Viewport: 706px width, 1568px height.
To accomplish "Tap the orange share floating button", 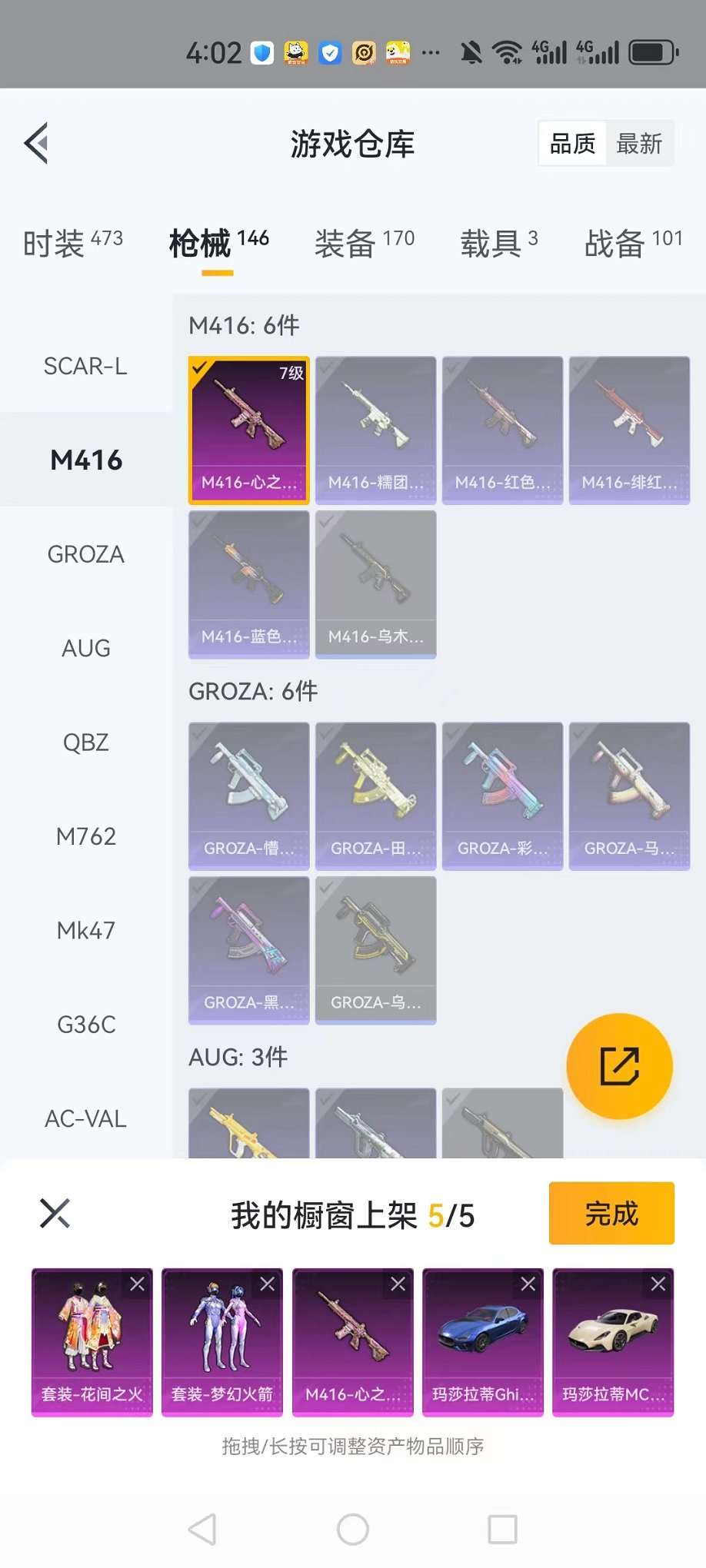I will coord(619,1066).
